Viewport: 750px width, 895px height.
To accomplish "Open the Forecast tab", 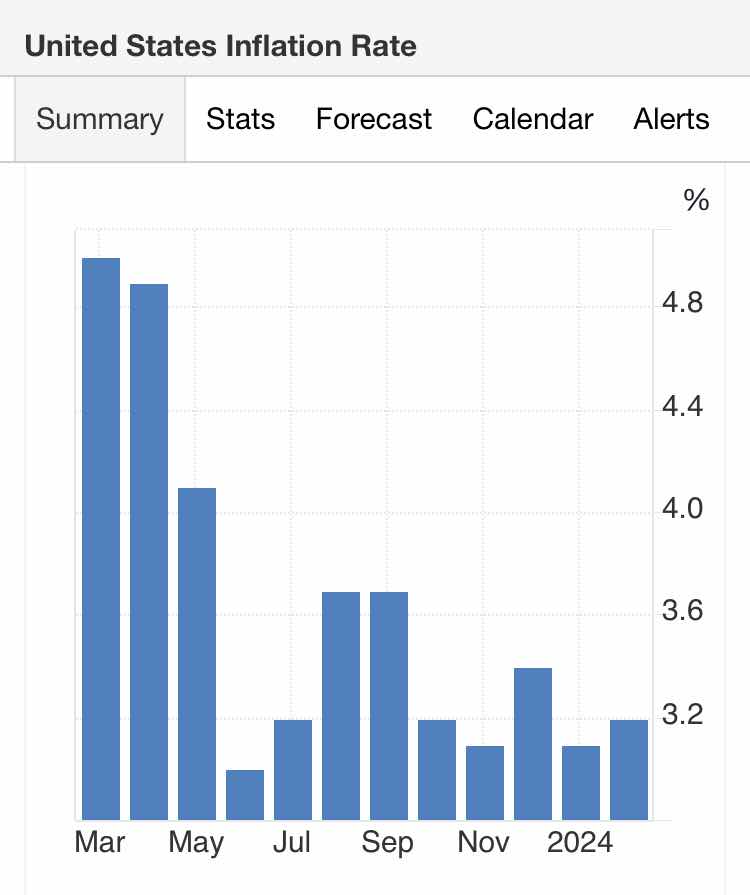I will (374, 120).
